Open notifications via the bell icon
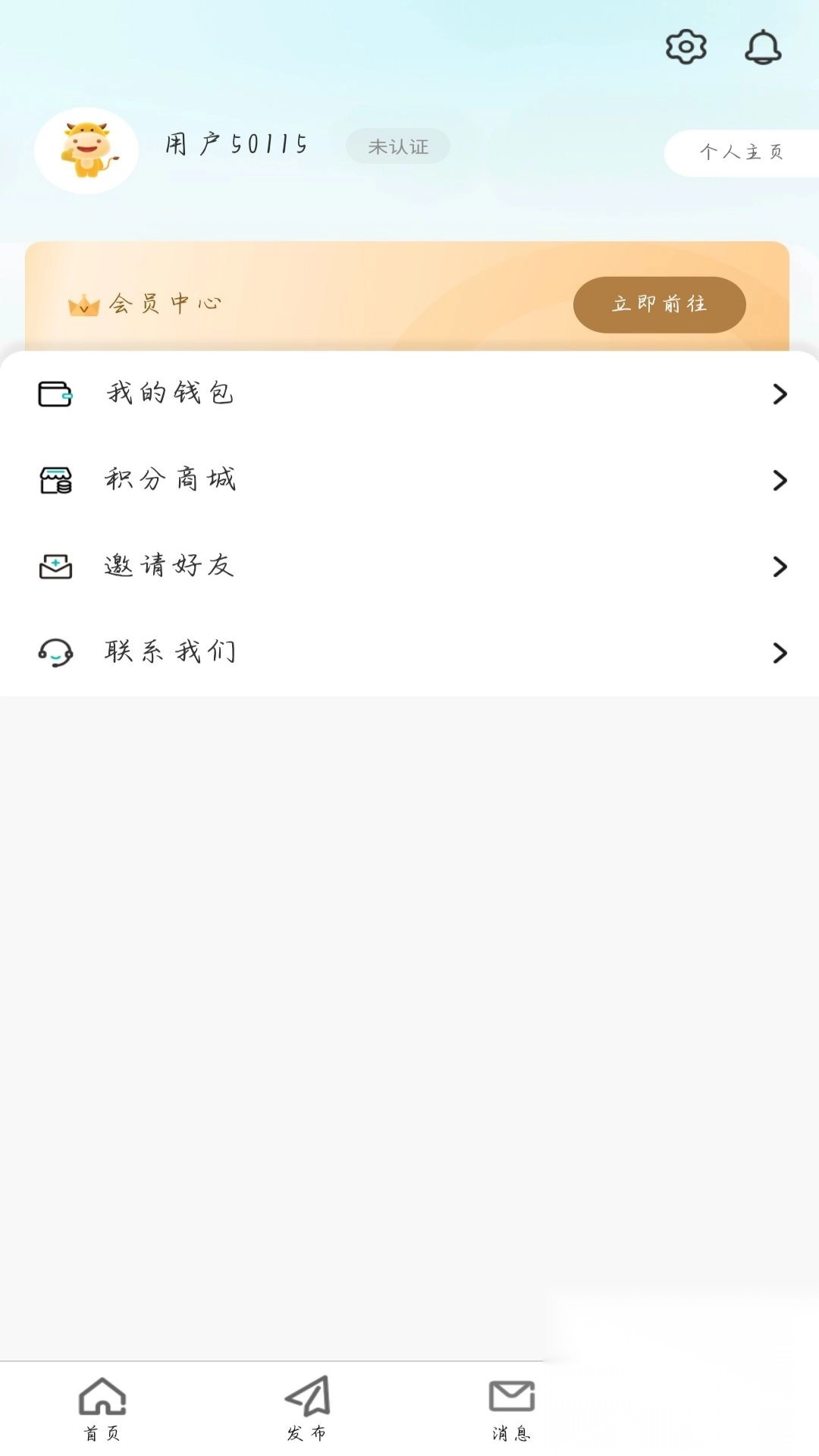819x1456 pixels. [x=763, y=47]
